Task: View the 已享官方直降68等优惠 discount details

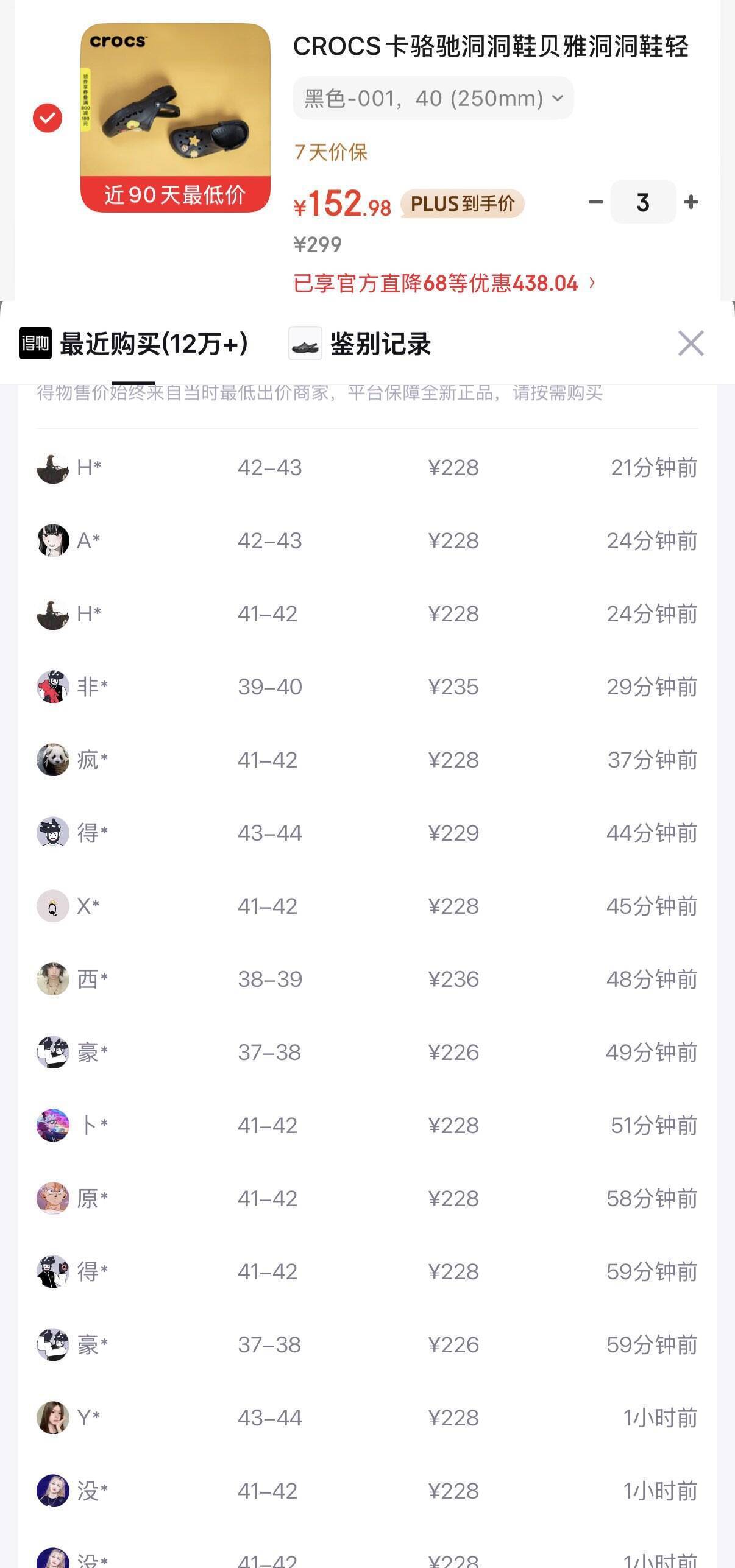Action: point(444,283)
